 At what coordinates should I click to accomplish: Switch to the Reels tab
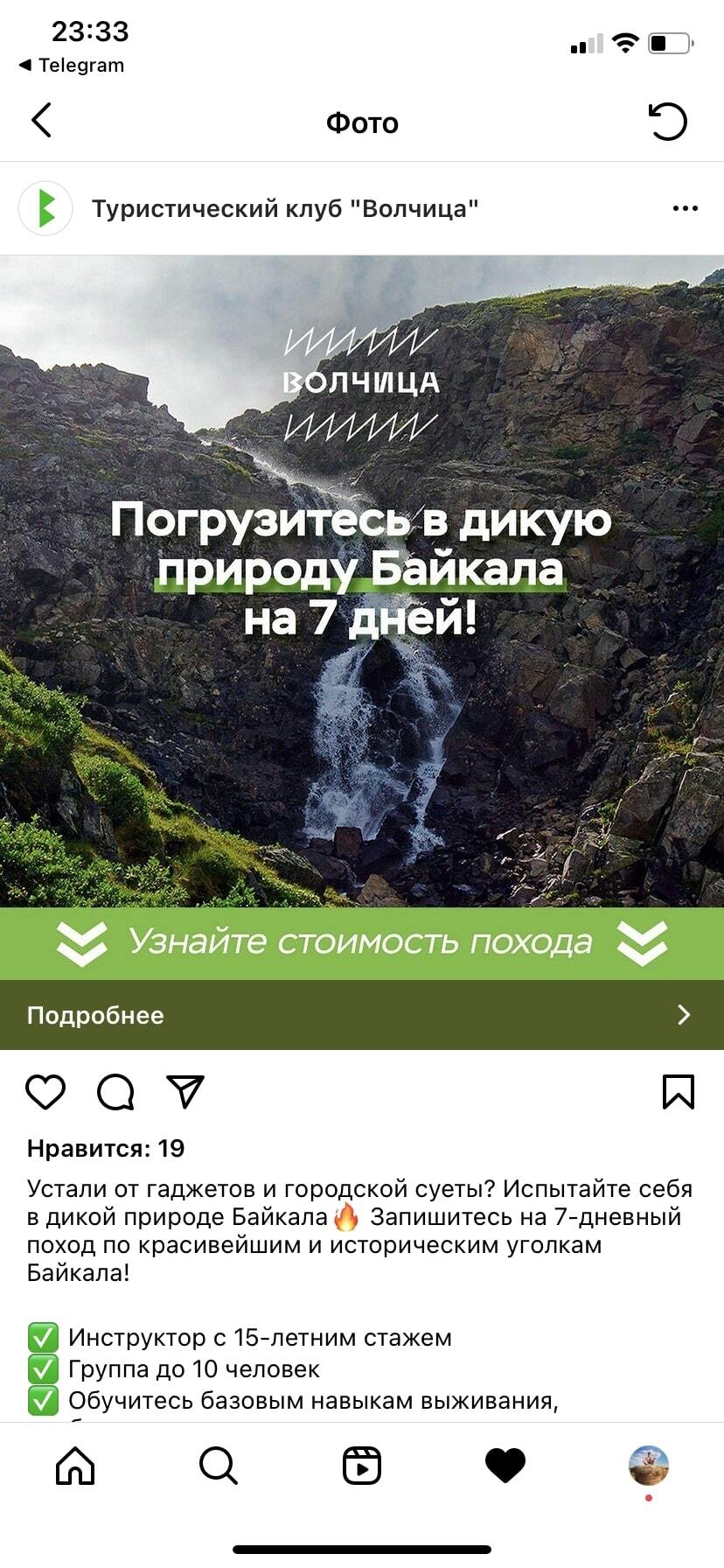(362, 1465)
